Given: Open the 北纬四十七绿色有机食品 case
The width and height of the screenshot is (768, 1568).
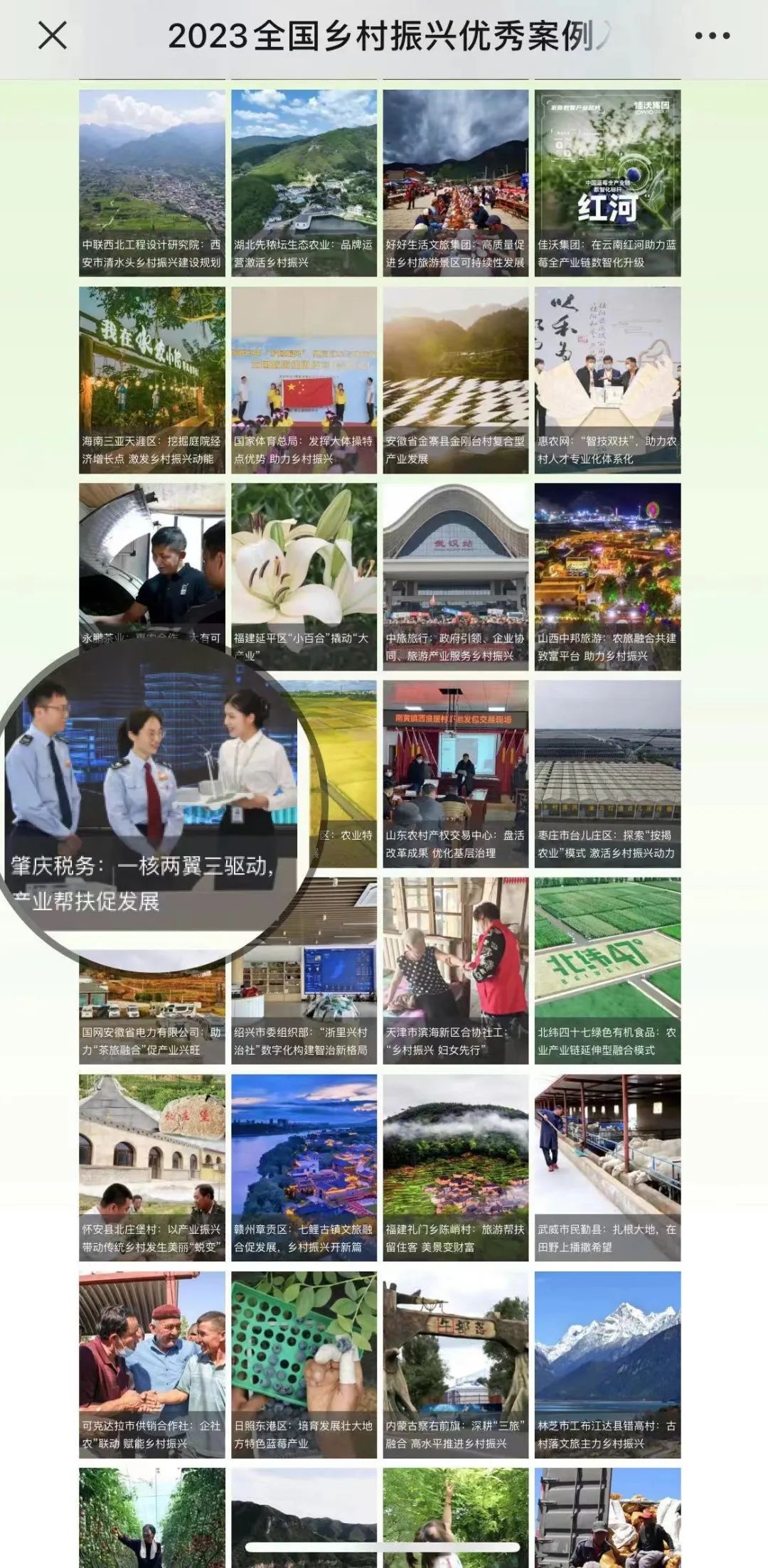Looking at the screenshot, I should (608, 971).
